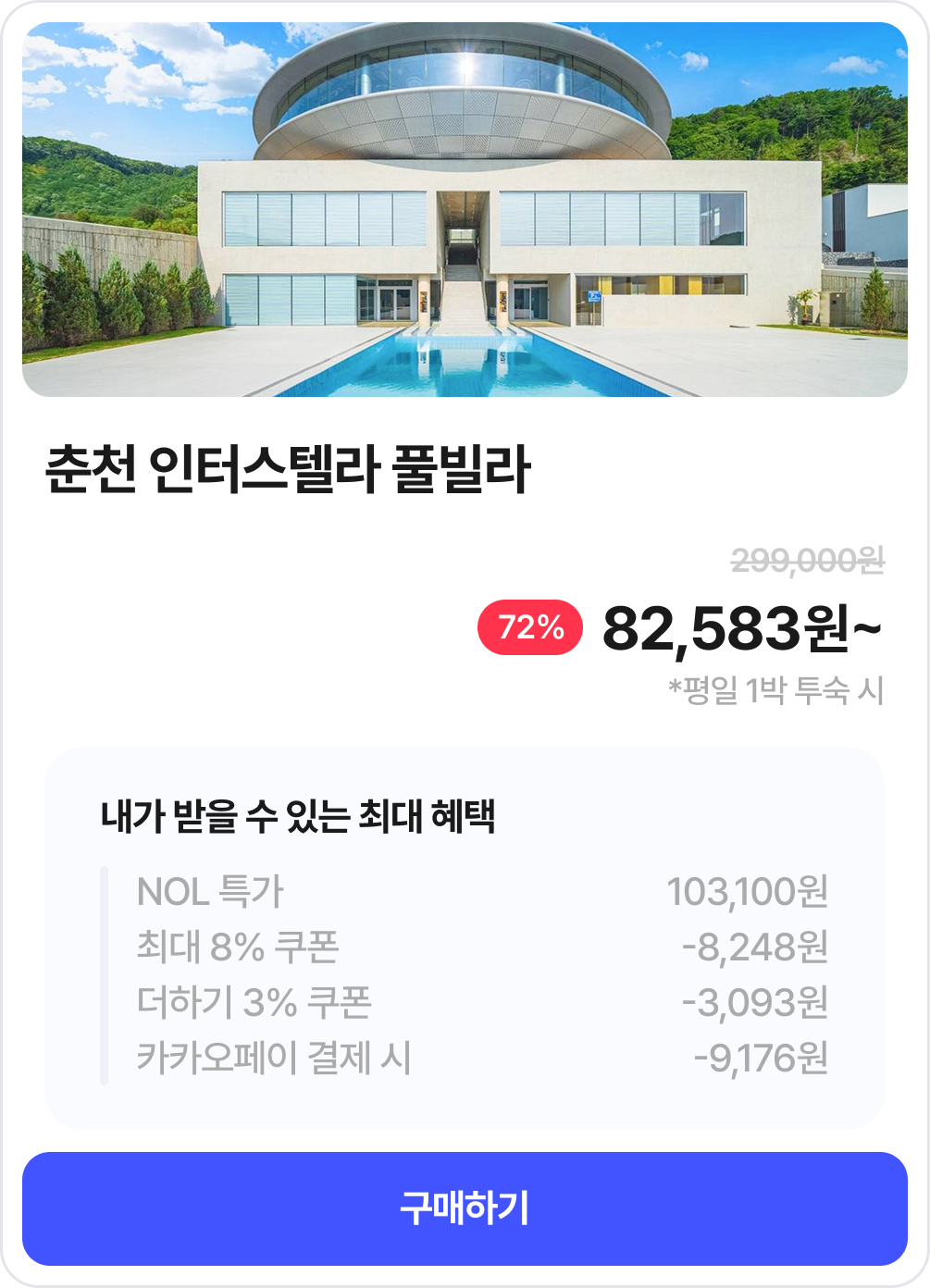Screen dimensions: 930x1288
Task: Open the 춘천 인터스텔라 풀빌라 photo
Action: coord(465,210)
